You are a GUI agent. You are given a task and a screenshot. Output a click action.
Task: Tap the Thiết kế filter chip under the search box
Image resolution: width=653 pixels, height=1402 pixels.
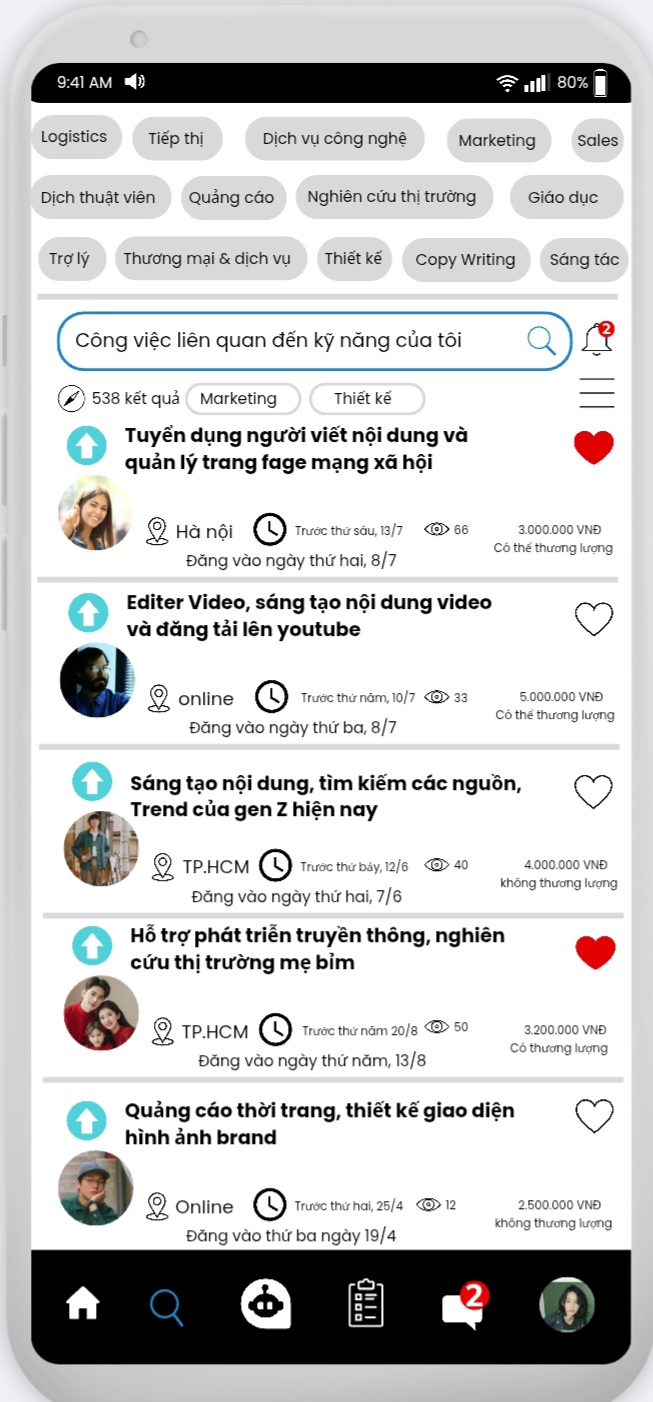(x=364, y=399)
